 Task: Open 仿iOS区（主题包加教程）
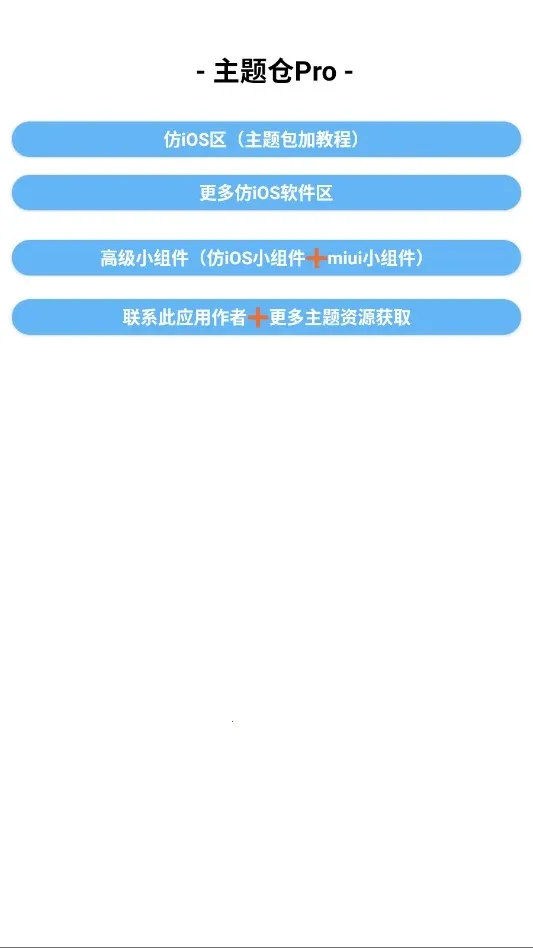(x=266, y=139)
